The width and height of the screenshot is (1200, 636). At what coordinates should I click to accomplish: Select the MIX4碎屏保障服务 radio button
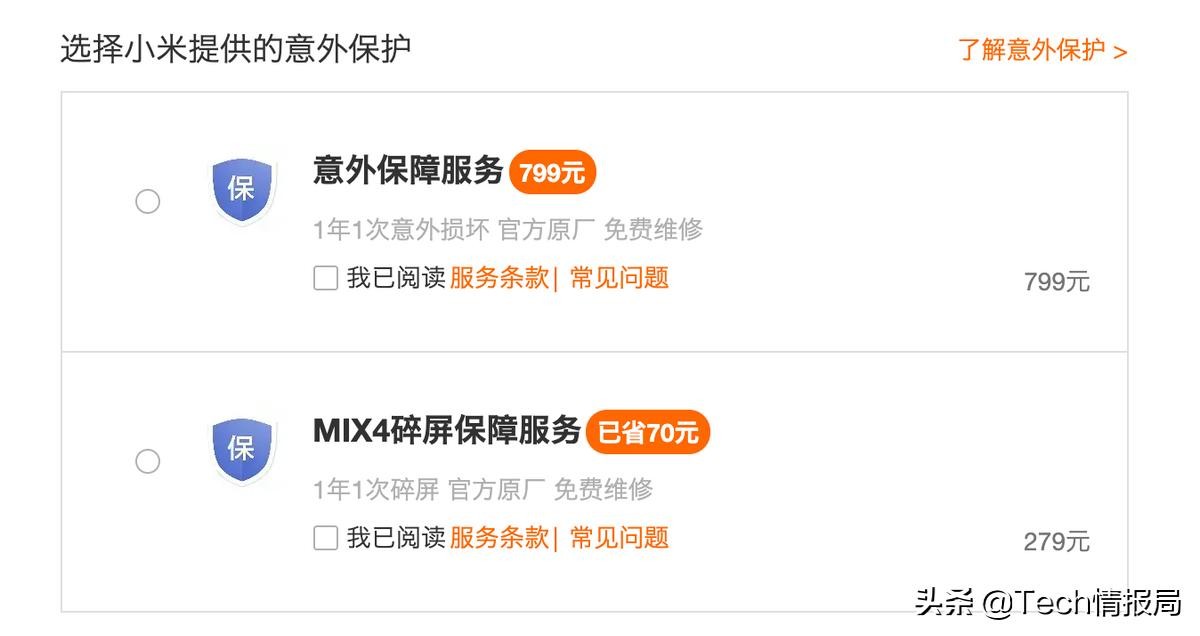[148, 461]
